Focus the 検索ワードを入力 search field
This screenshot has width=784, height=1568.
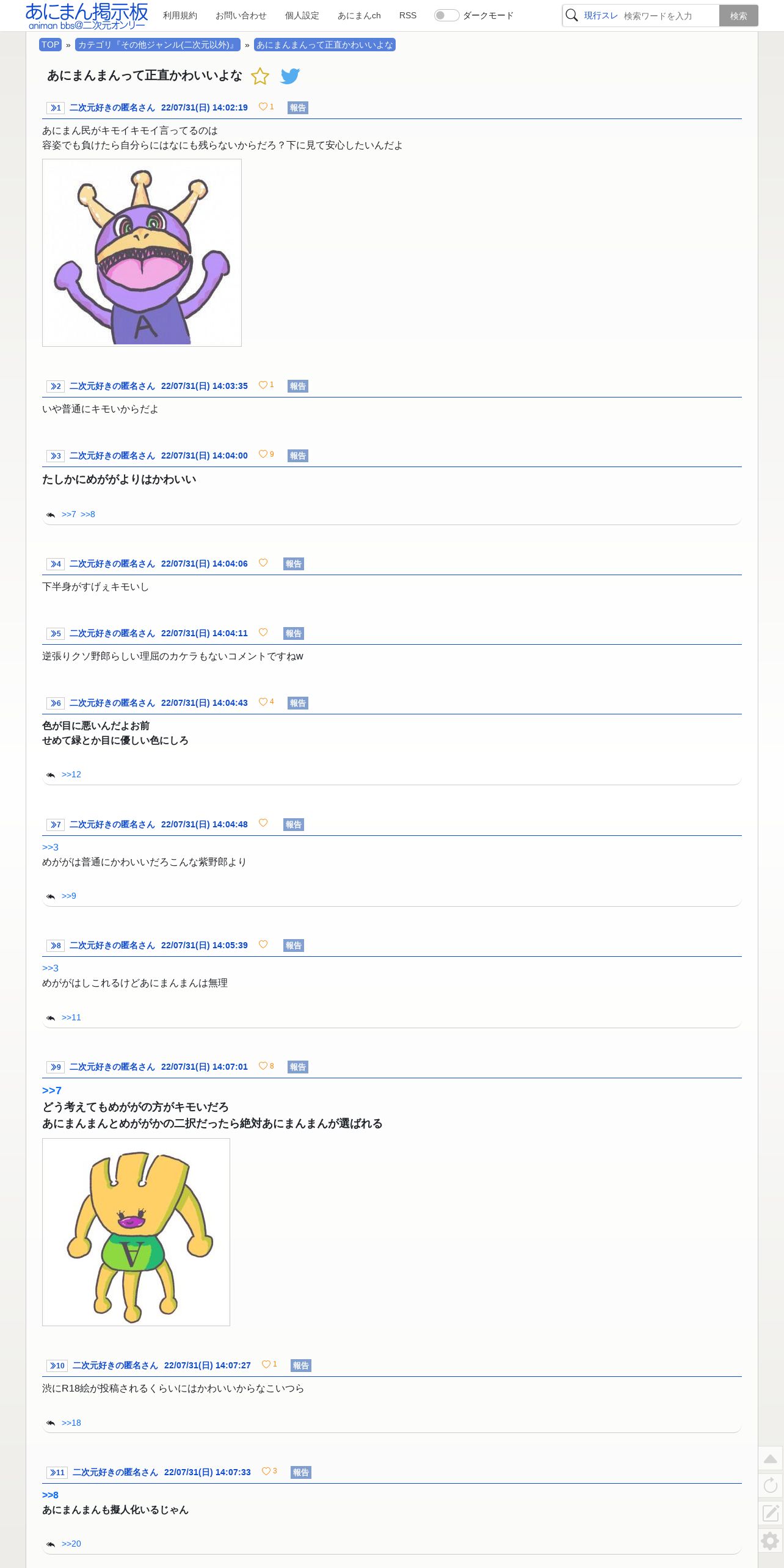[x=669, y=16]
